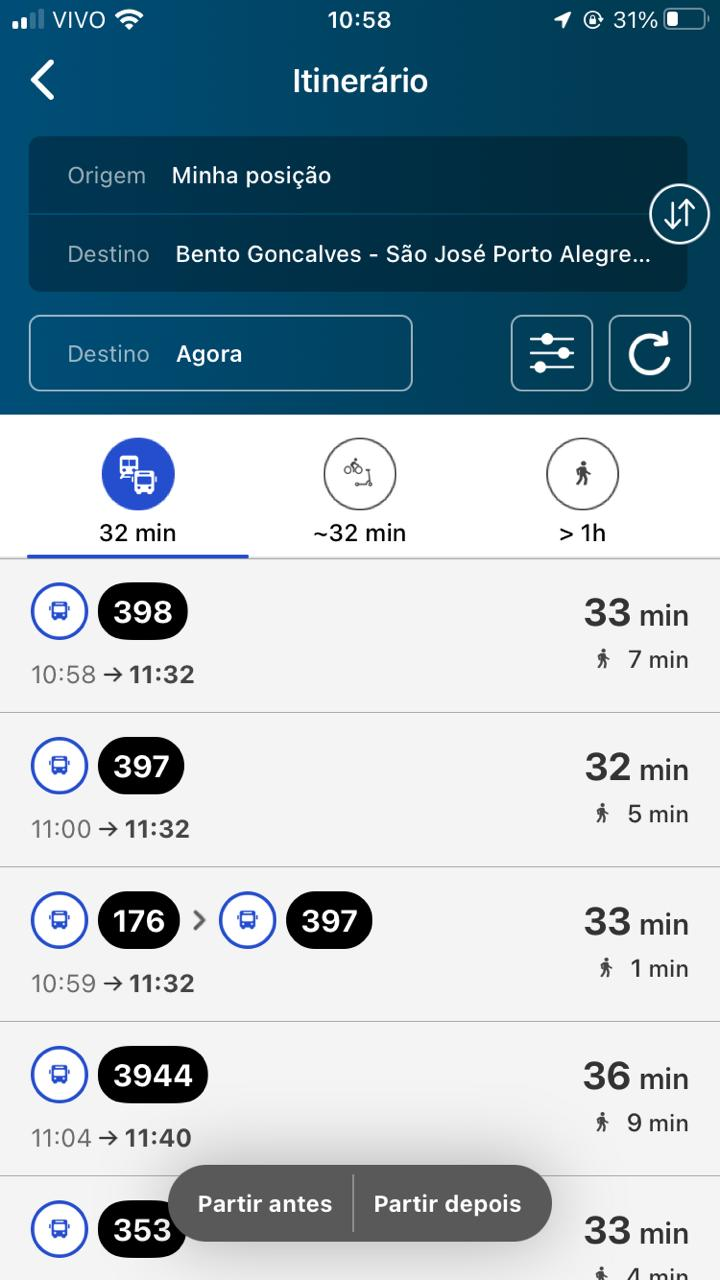Tap Partir antes for earlier departures
Screen dimensions: 720x1280
264,1203
